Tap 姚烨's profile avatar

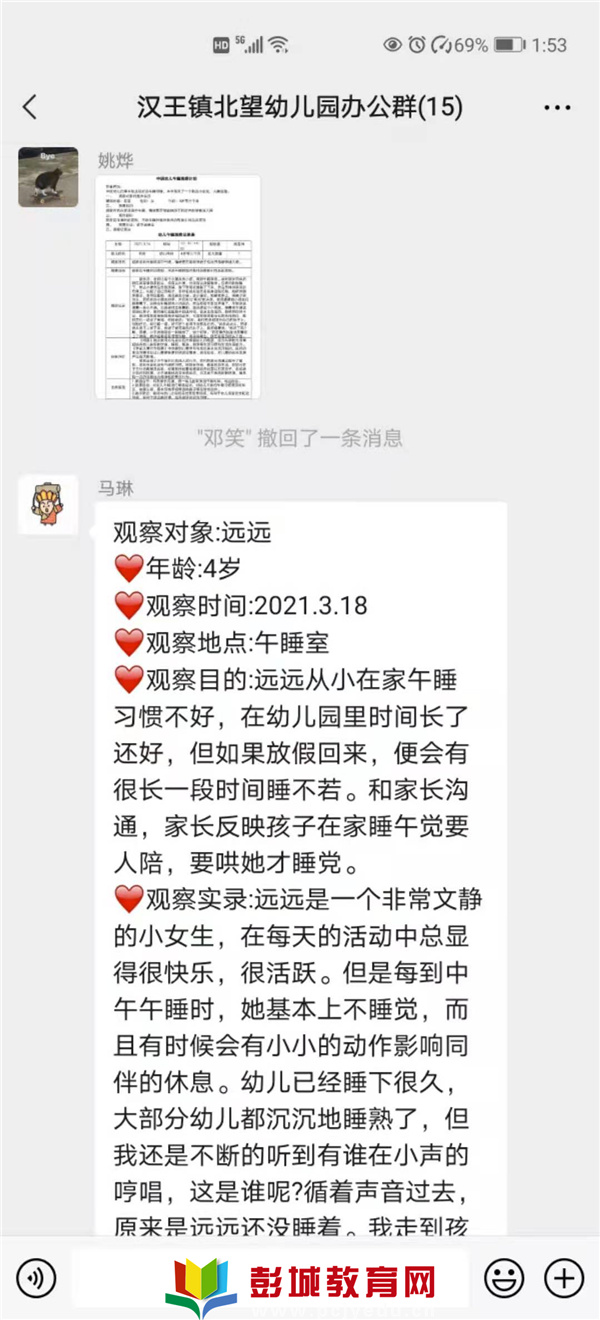pyautogui.click(x=48, y=177)
